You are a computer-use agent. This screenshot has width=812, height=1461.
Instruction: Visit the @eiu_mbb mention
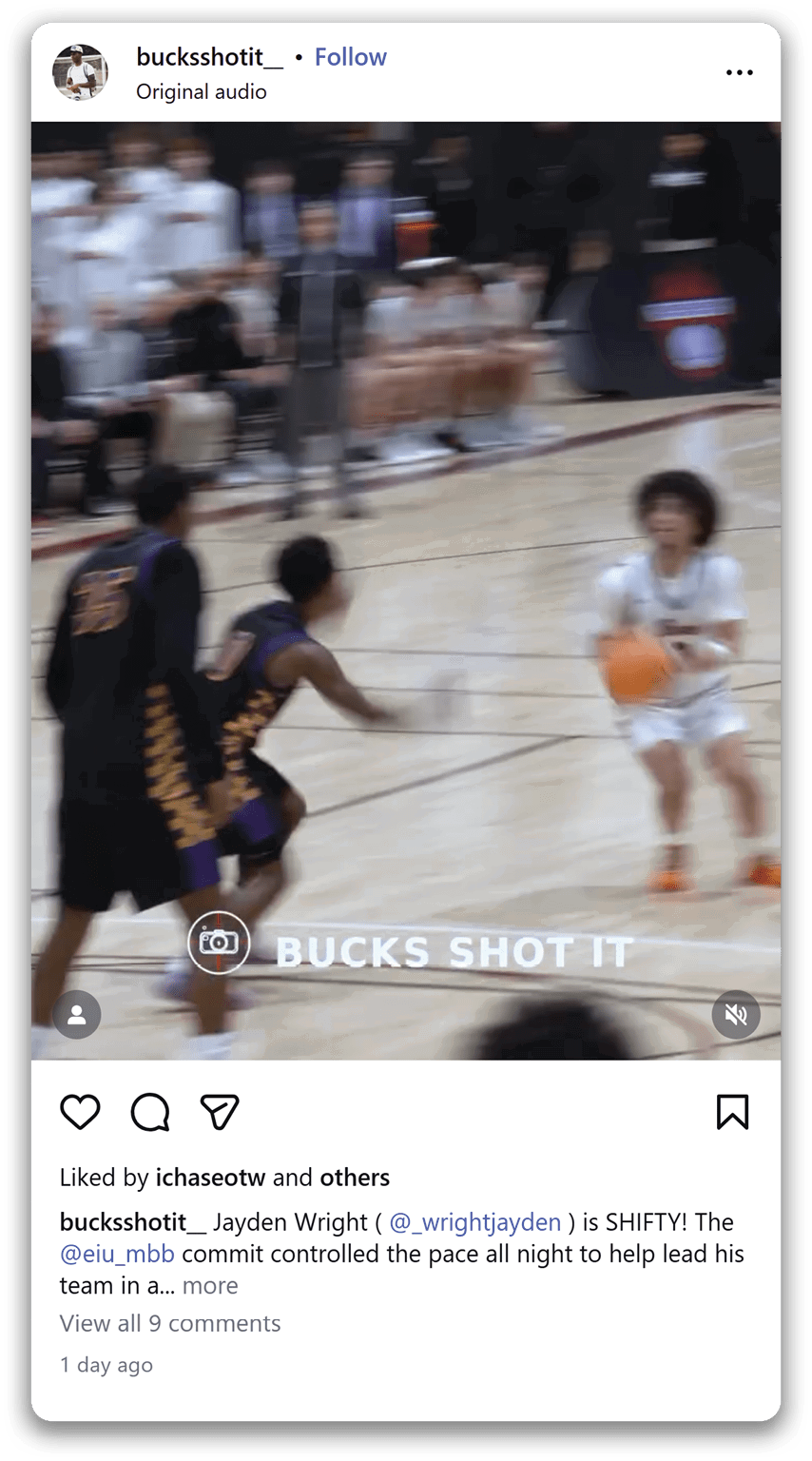click(117, 1254)
